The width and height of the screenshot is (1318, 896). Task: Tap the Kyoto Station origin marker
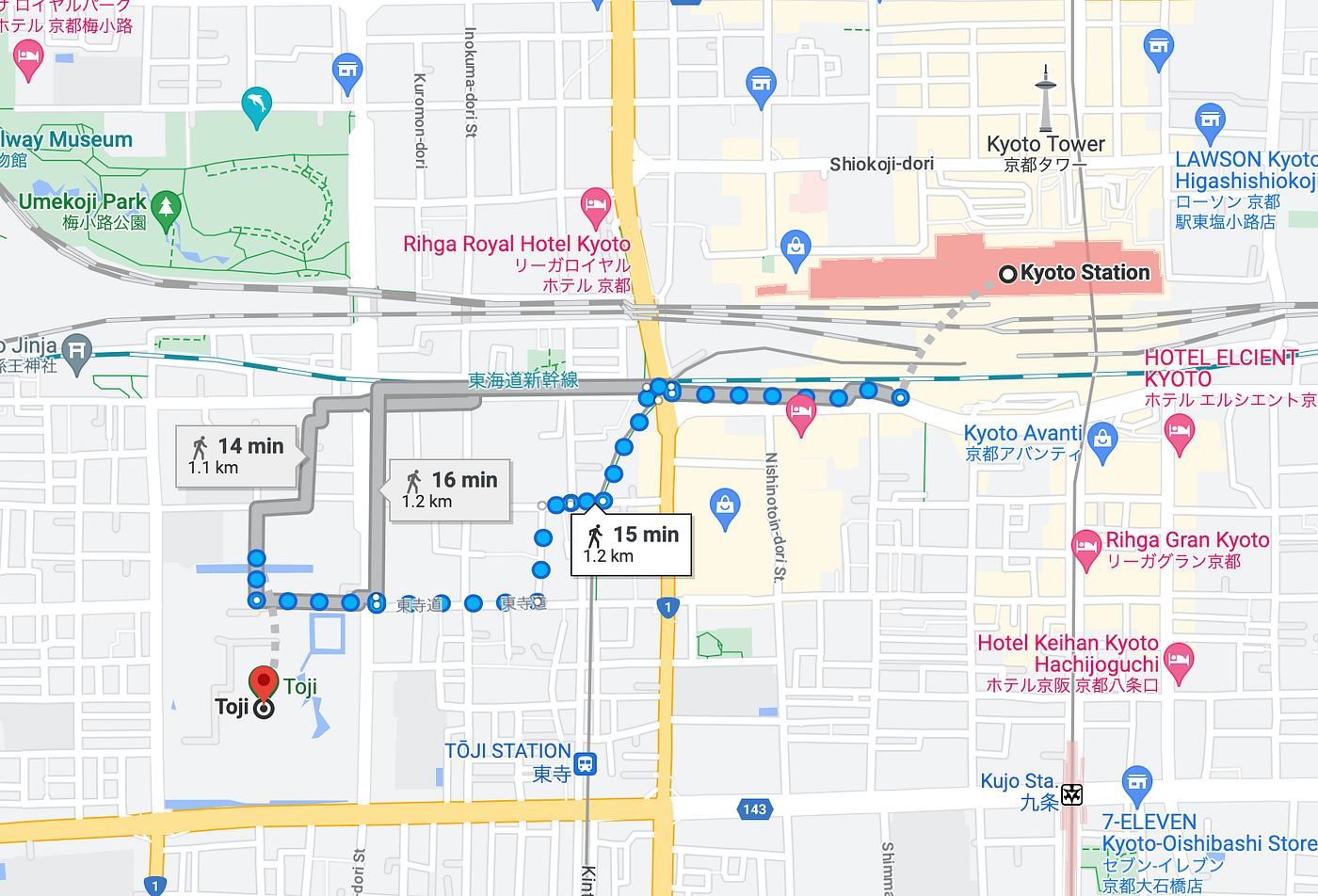(1007, 274)
